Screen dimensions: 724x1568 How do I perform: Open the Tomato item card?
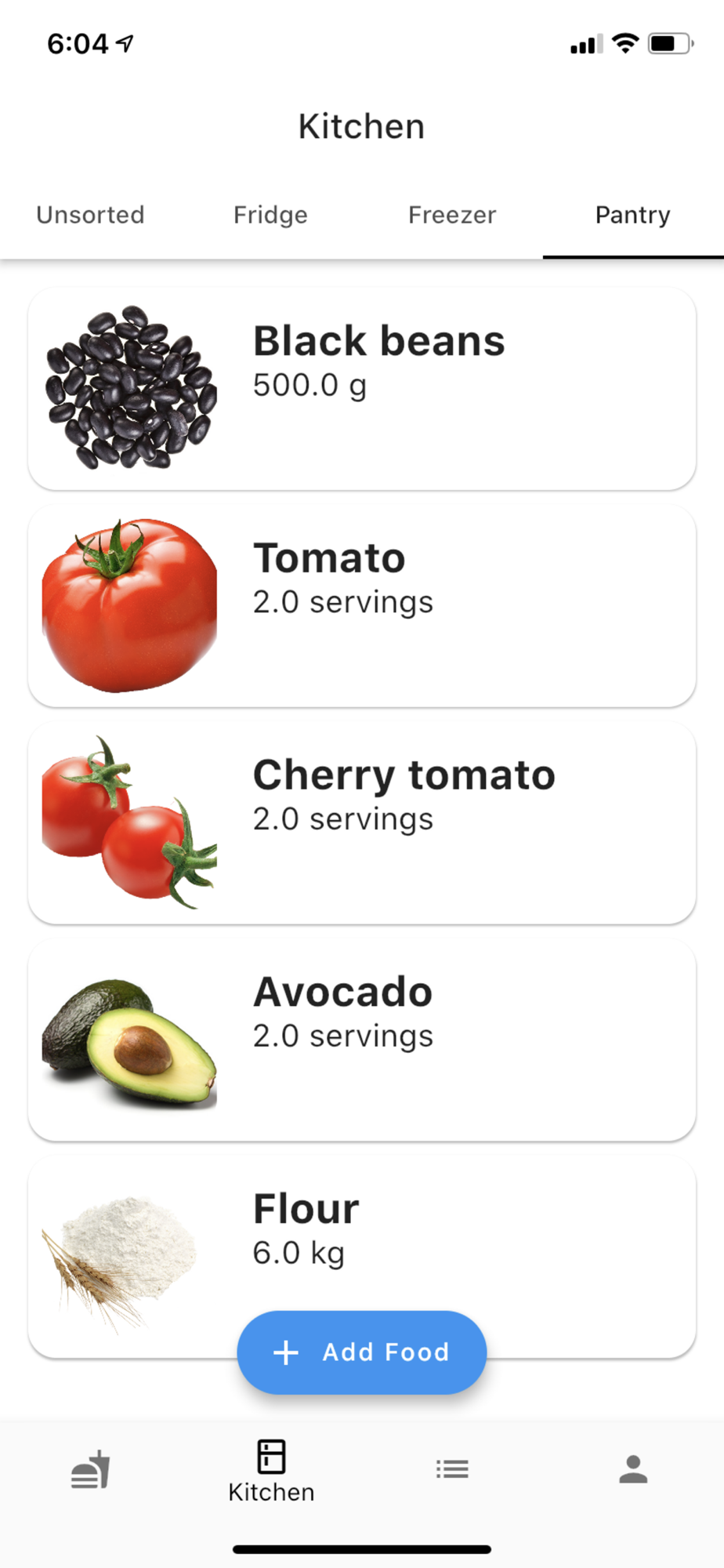362,606
